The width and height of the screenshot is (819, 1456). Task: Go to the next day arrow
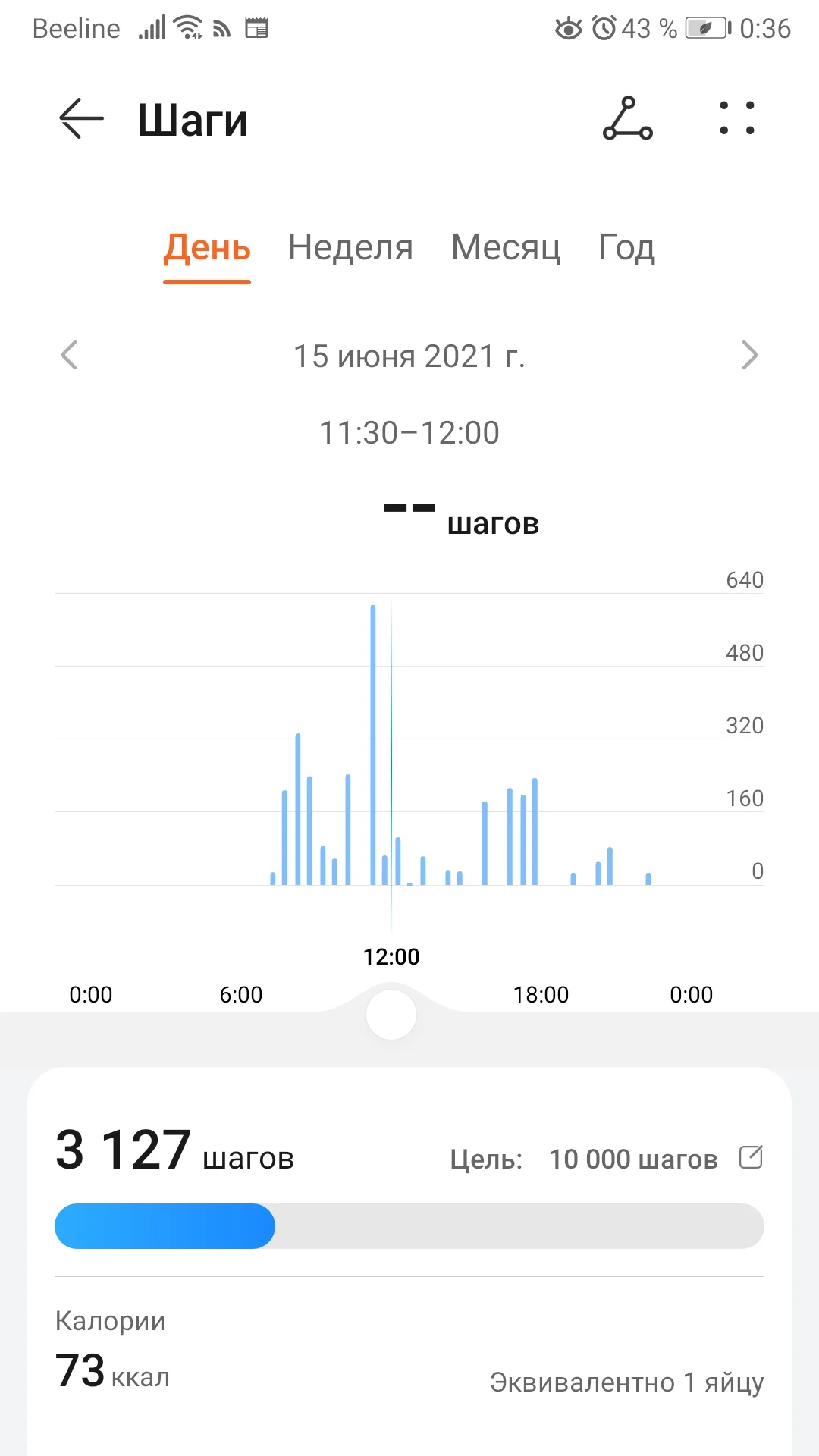click(749, 355)
